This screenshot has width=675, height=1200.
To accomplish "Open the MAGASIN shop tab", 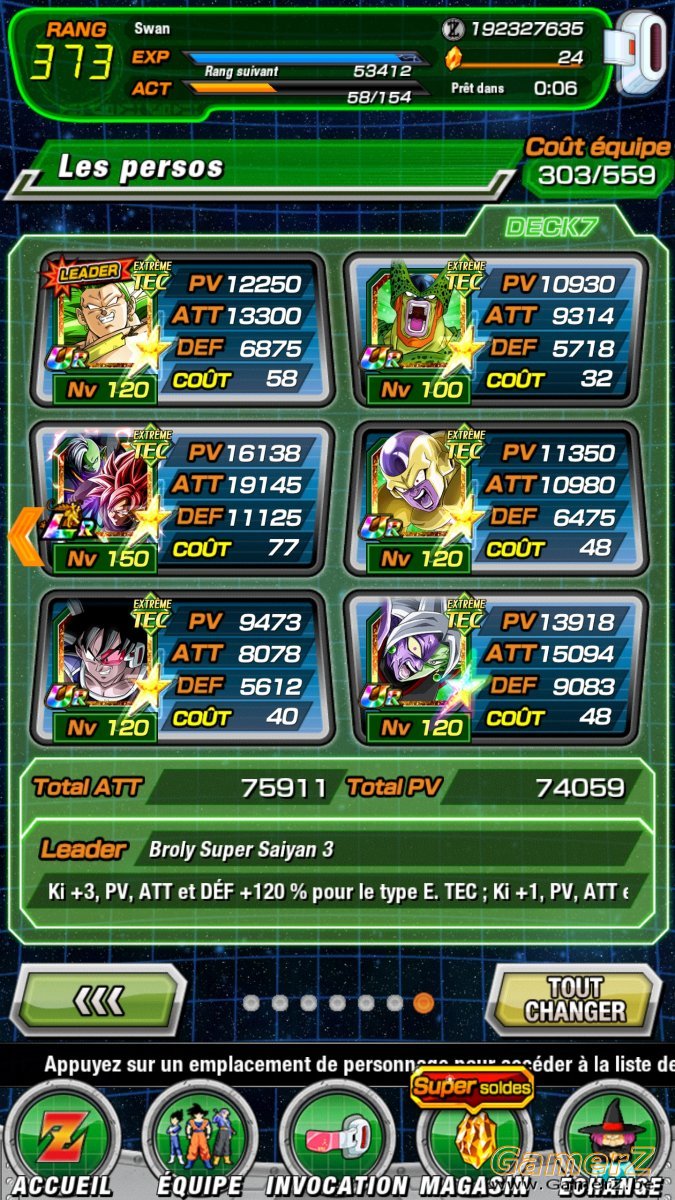I will (x=472, y=1140).
